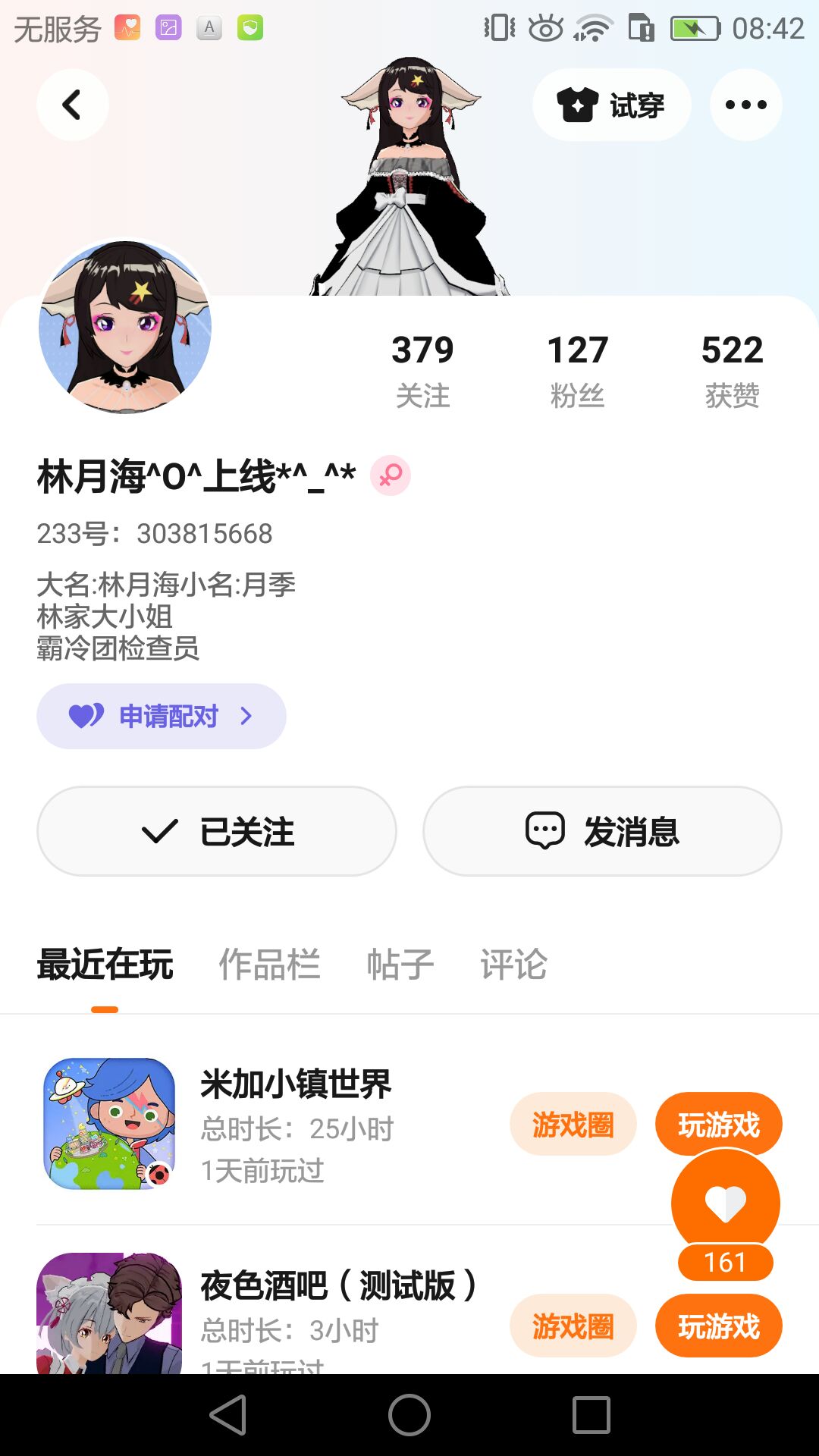819x1456 pixels.
Task: Open 游戏圈 for 夜色酒吧（测试版）
Action: coord(573,1326)
